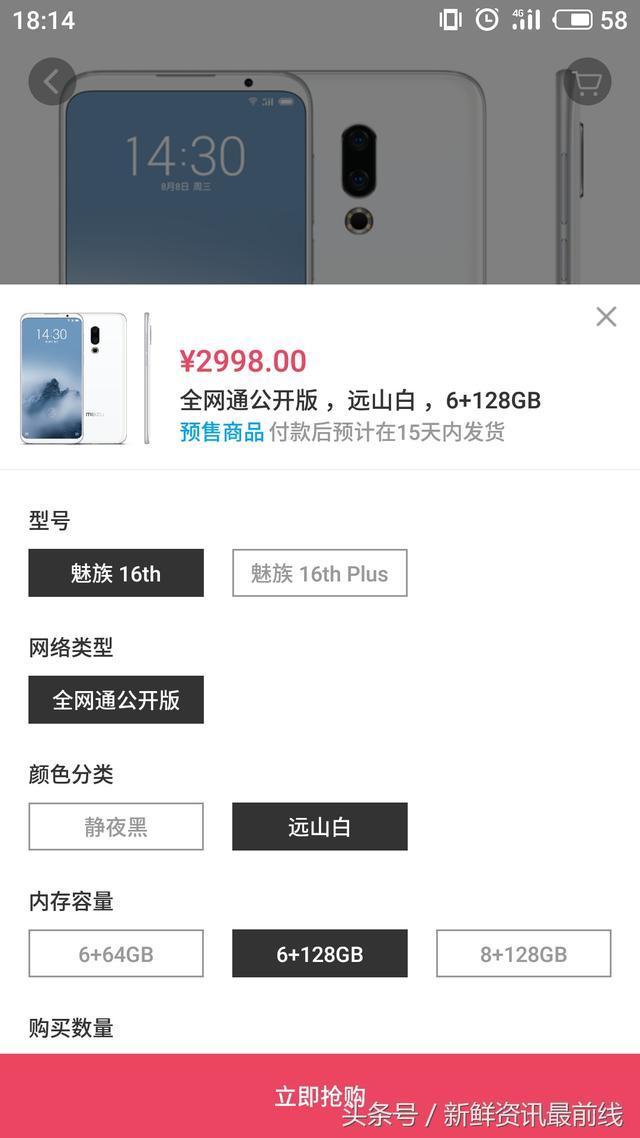Go back using the top arrow
The image size is (640, 1138).
pyautogui.click(x=52, y=81)
